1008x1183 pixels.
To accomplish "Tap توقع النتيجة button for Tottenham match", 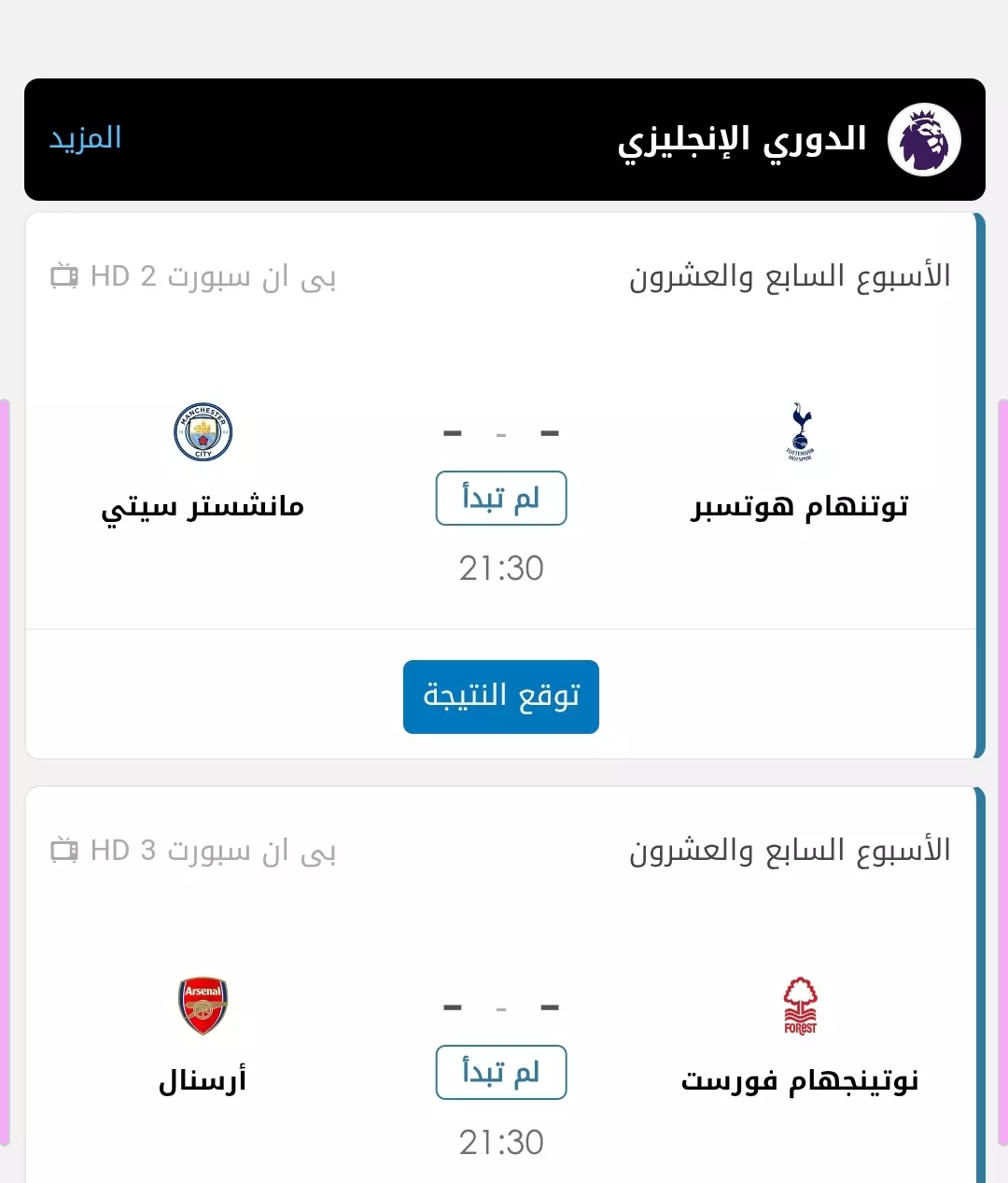I will click(x=501, y=697).
